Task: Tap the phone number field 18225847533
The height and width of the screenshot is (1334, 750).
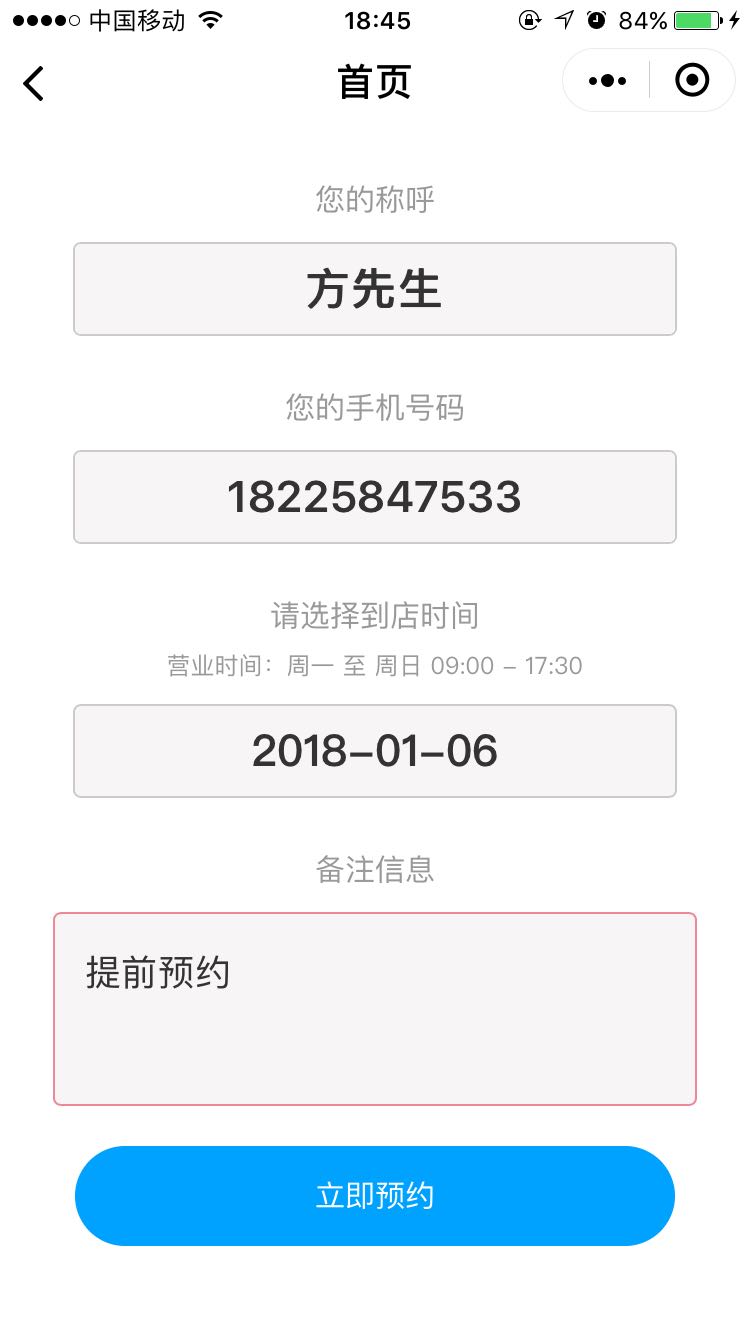Action: pyautogui.click(x=374, y=496)
